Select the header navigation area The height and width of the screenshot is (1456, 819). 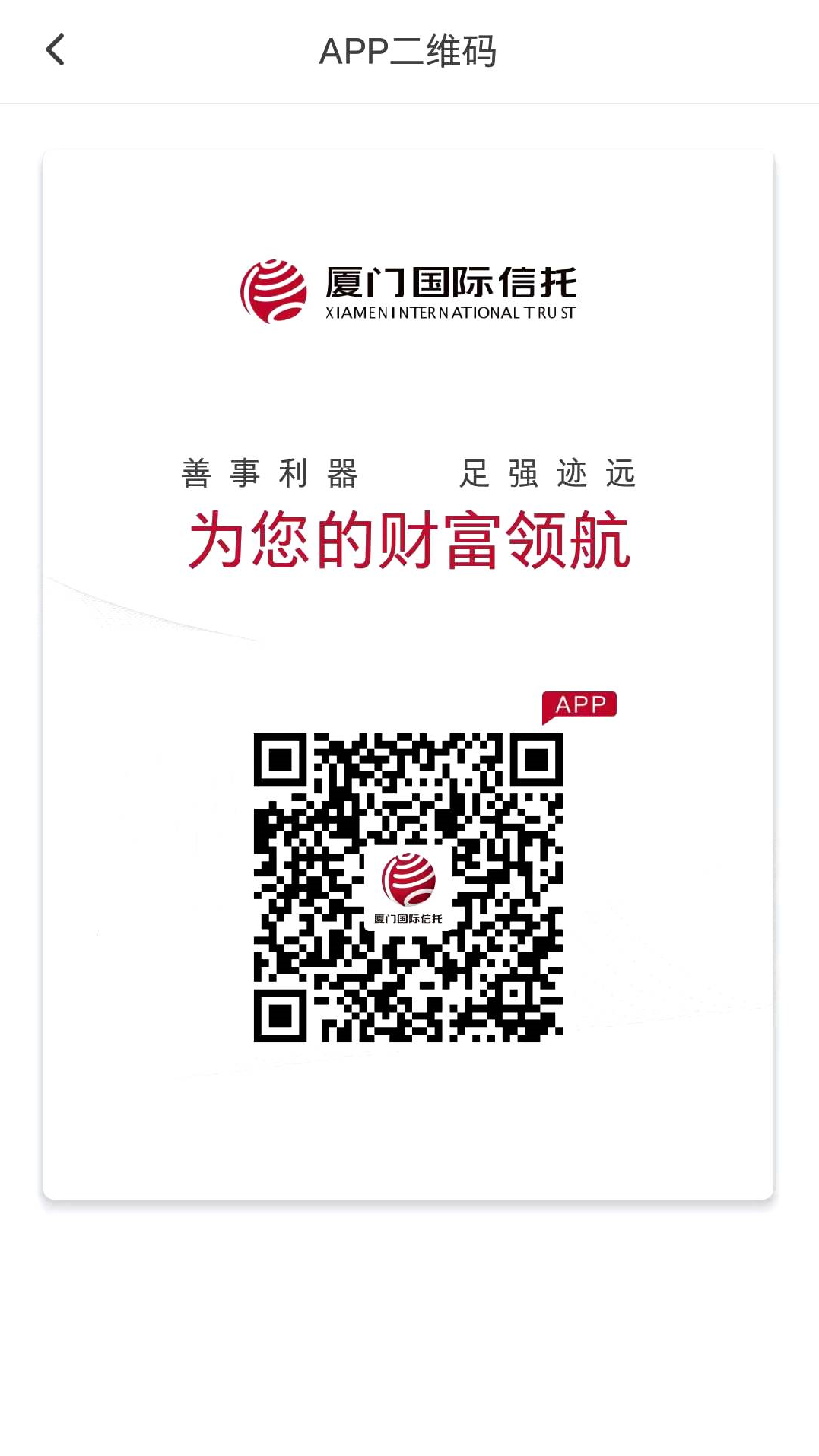coord(409,52)
